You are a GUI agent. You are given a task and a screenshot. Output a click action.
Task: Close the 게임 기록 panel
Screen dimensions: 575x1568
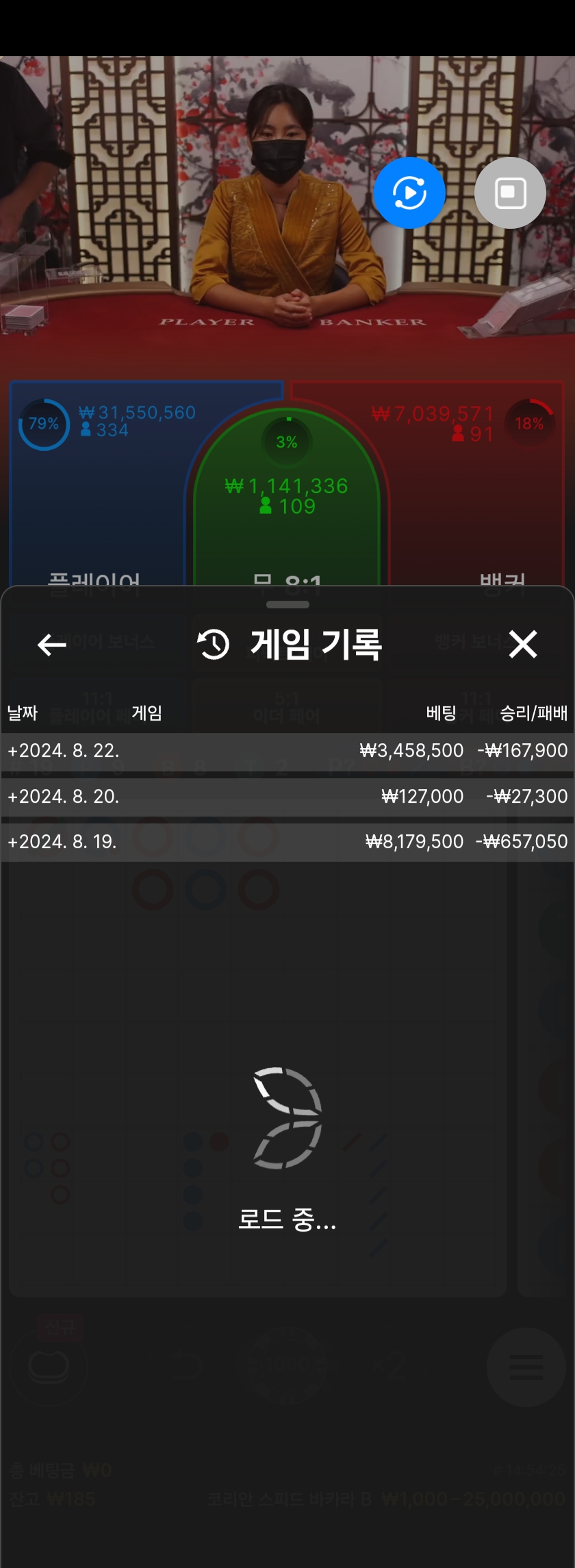point(523,645)
